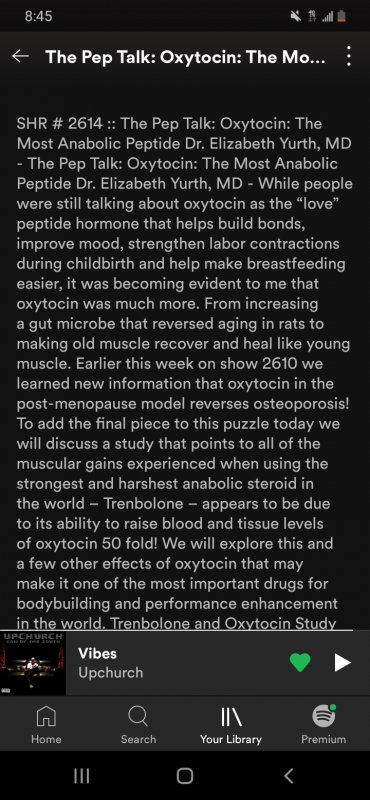Tap the system home button
The width and height of the screenshot is (370, 800).
click(185, 776)
